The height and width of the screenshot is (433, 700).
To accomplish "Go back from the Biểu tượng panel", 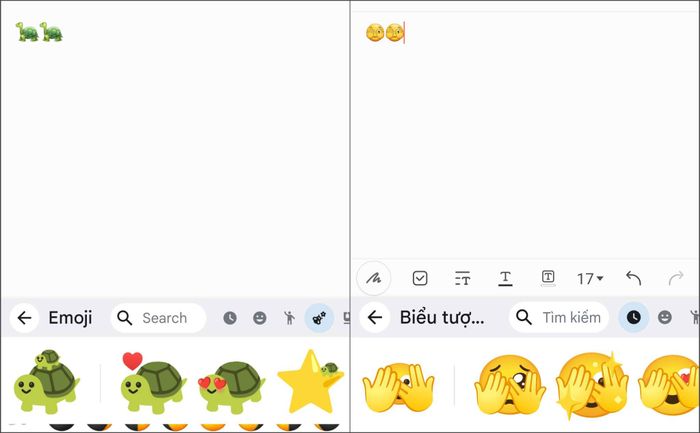I will click(375, 318).
